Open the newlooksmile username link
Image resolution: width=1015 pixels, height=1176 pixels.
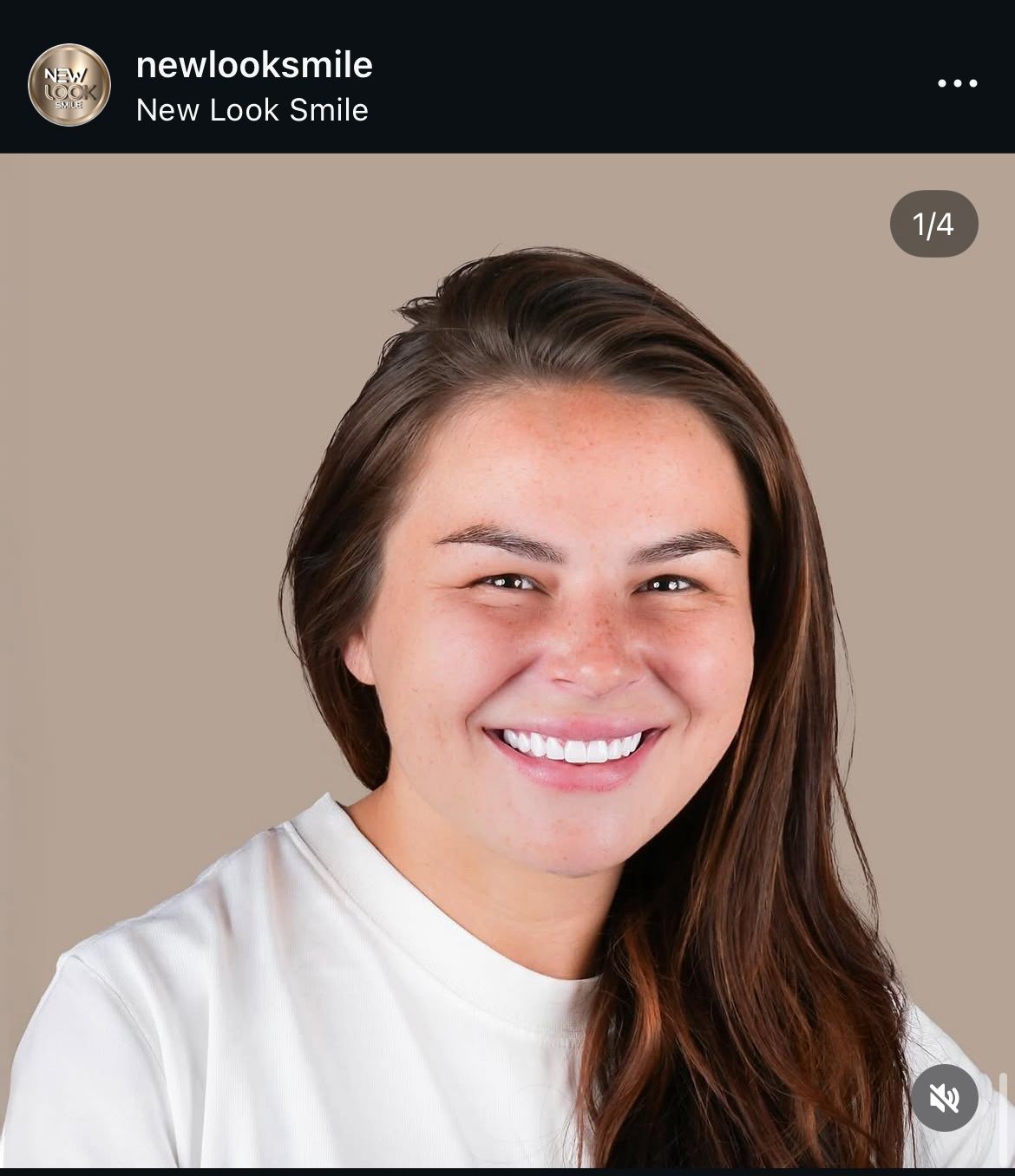[254, 65]
